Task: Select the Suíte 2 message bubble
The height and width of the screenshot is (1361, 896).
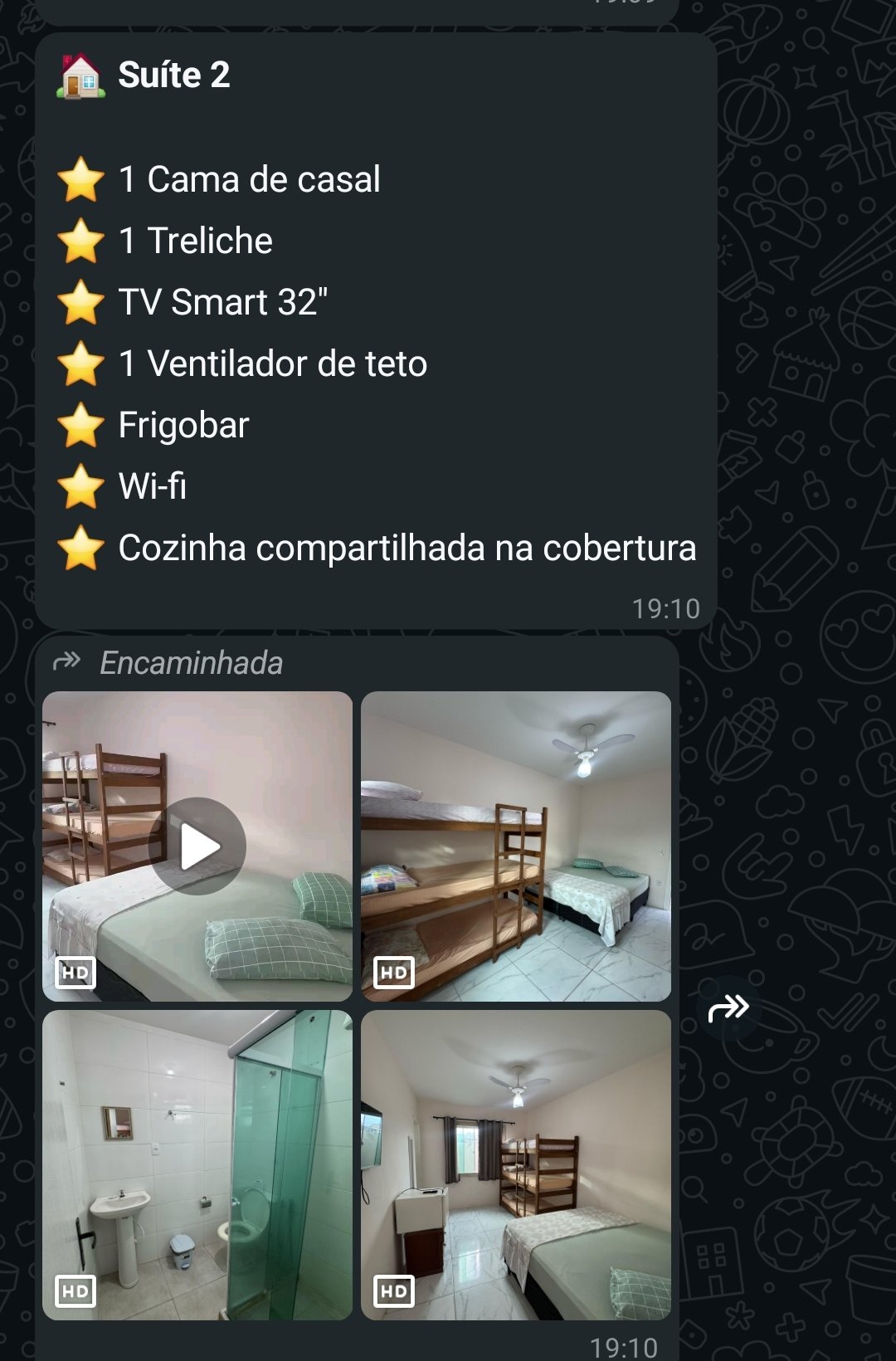Action: point(373,332)
